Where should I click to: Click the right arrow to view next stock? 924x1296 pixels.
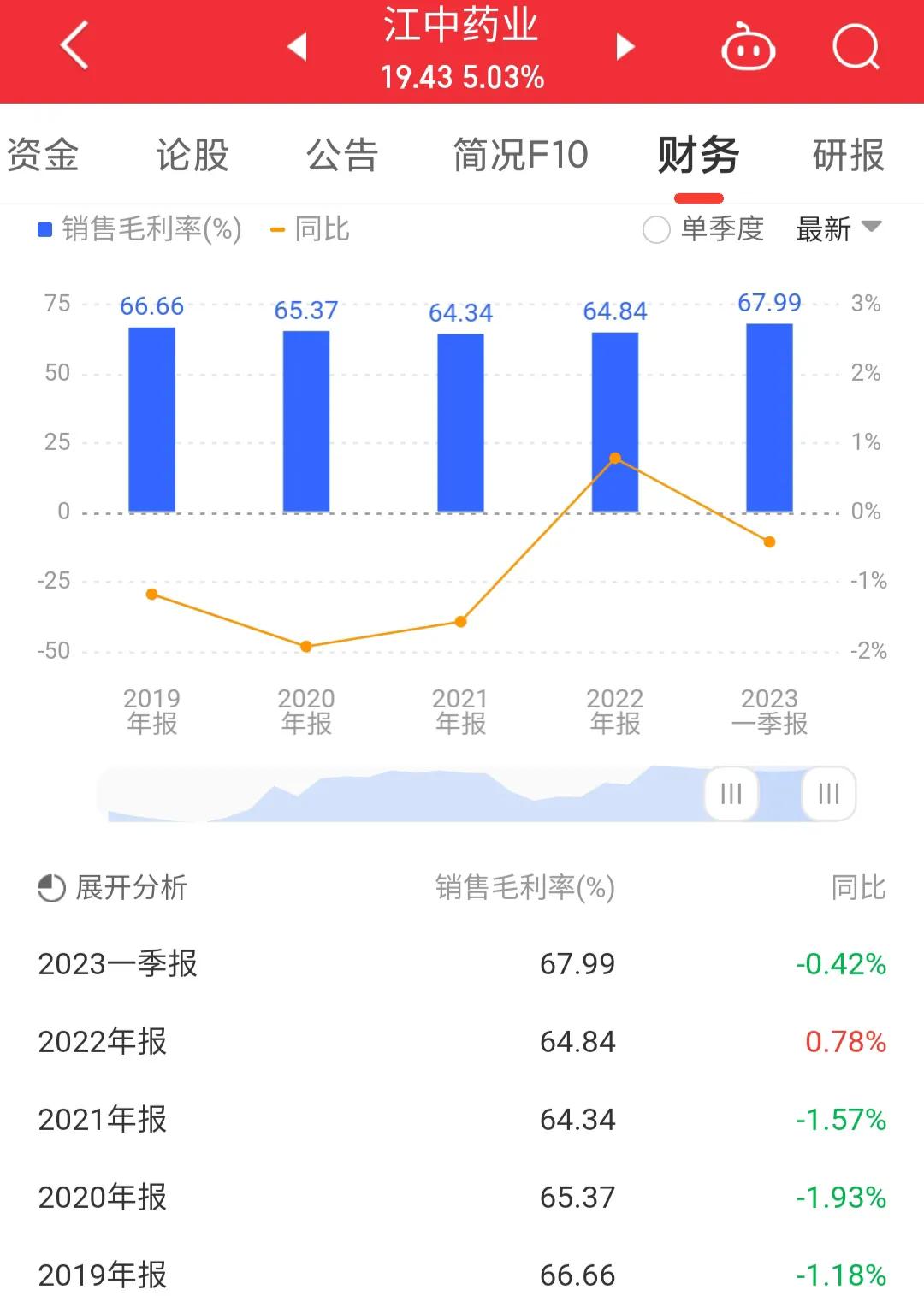point(624,47)
